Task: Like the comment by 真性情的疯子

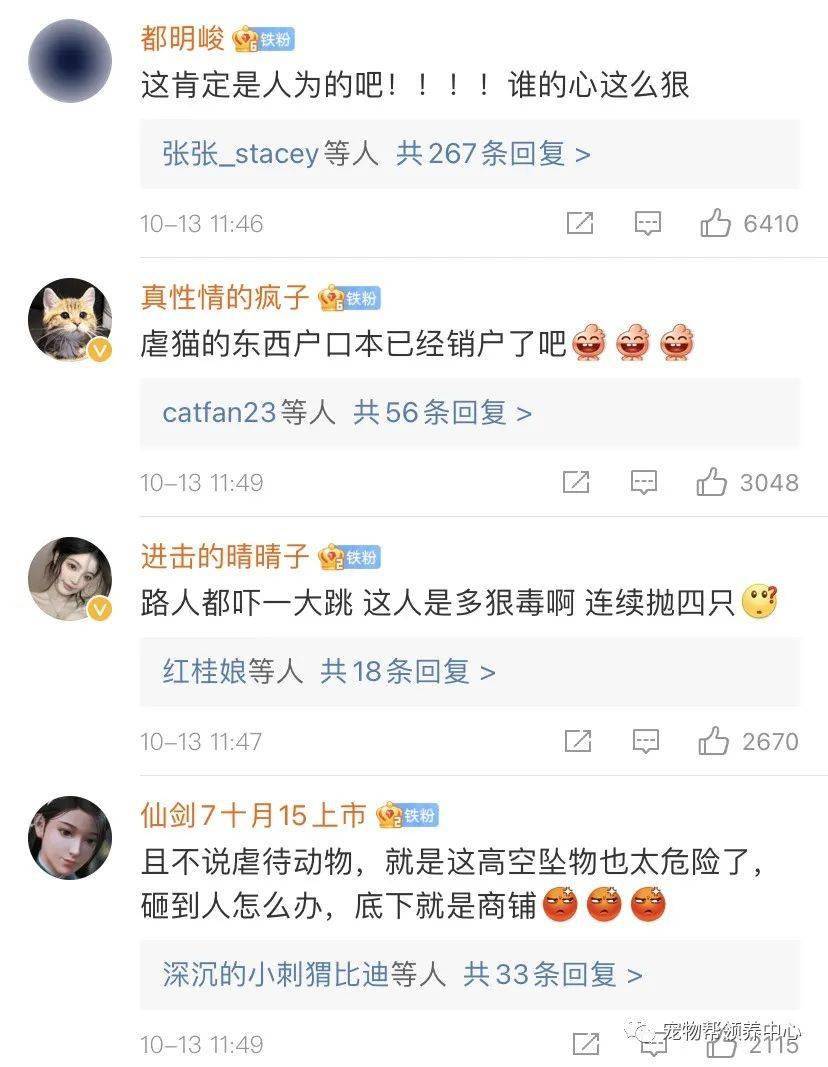Action: coord(712,482)
